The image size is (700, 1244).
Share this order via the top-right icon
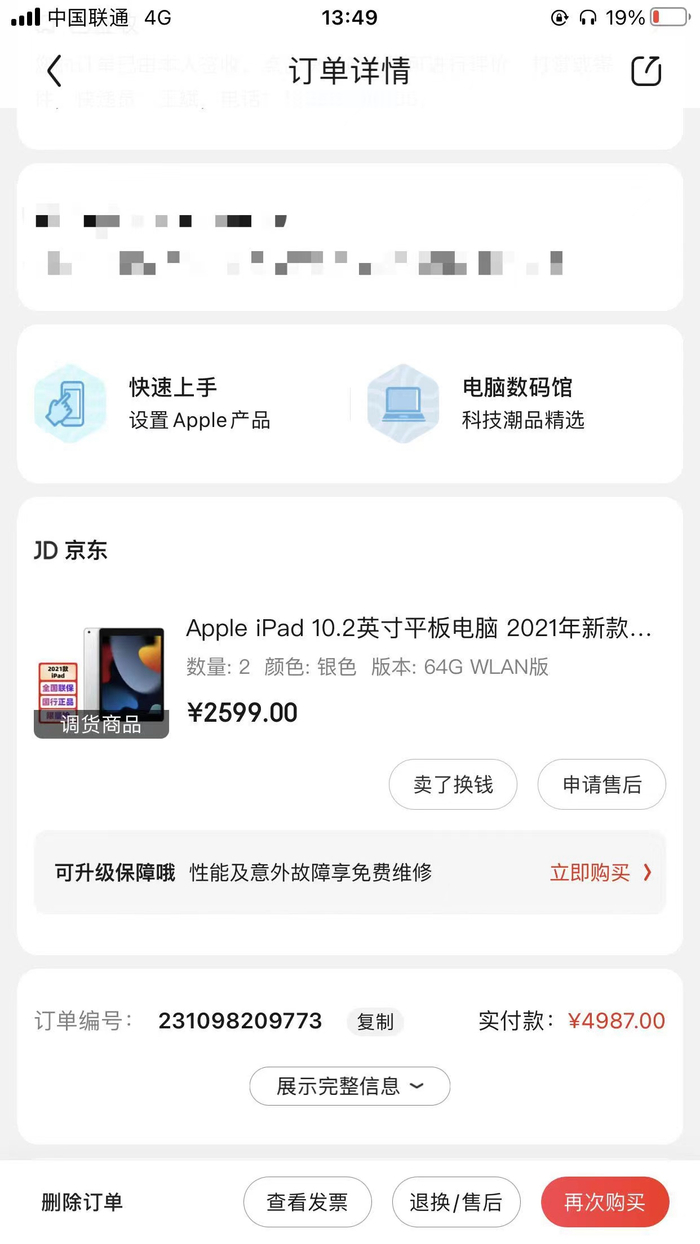coord(646,70)
